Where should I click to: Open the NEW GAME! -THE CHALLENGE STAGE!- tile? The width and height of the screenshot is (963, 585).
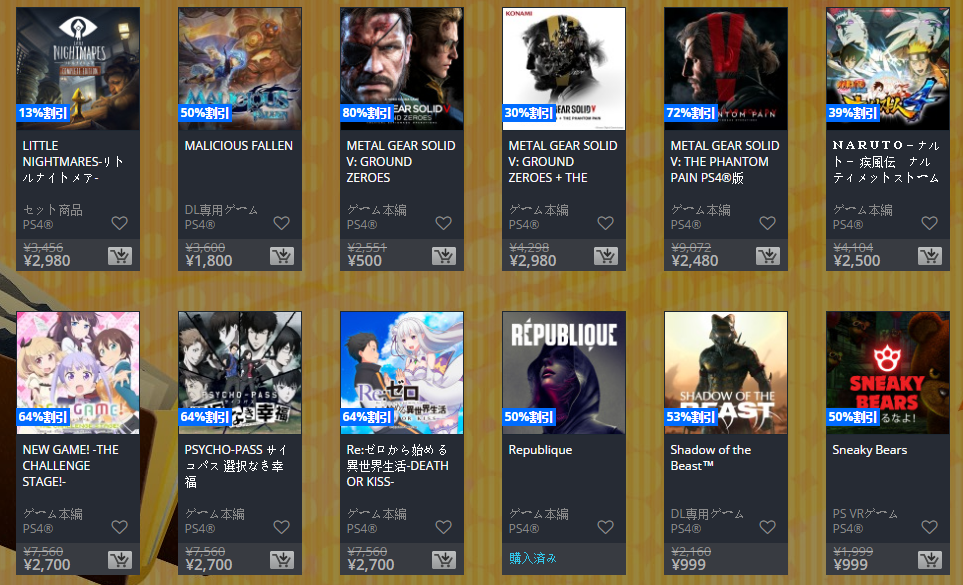pyautogui.click(x=77, y=373)
